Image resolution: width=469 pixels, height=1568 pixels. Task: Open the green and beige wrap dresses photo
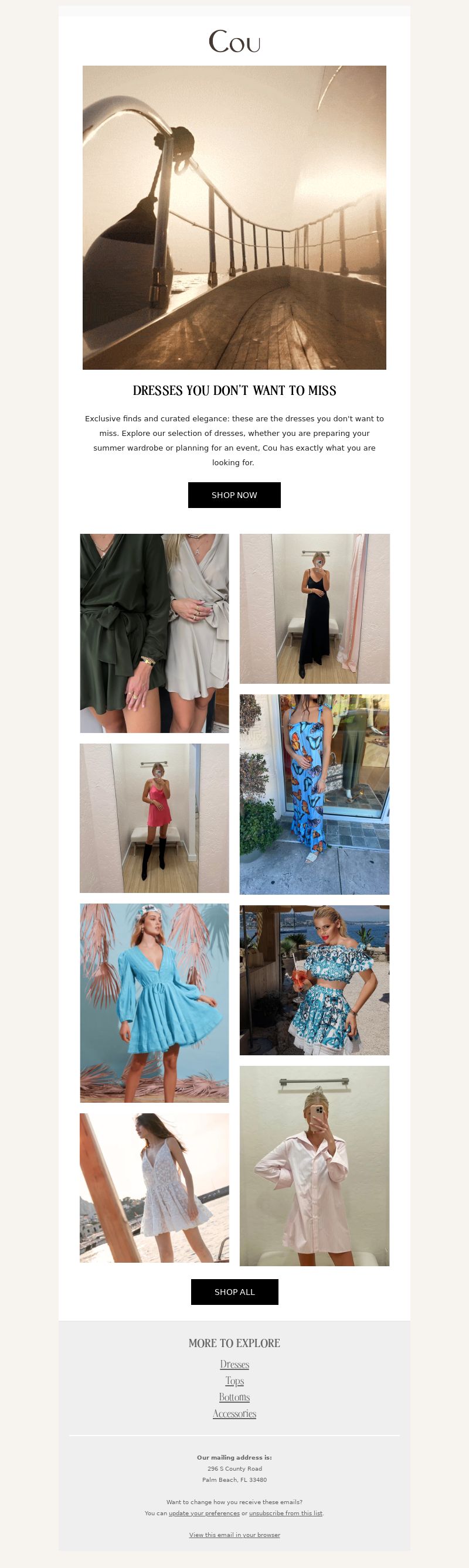155,633
